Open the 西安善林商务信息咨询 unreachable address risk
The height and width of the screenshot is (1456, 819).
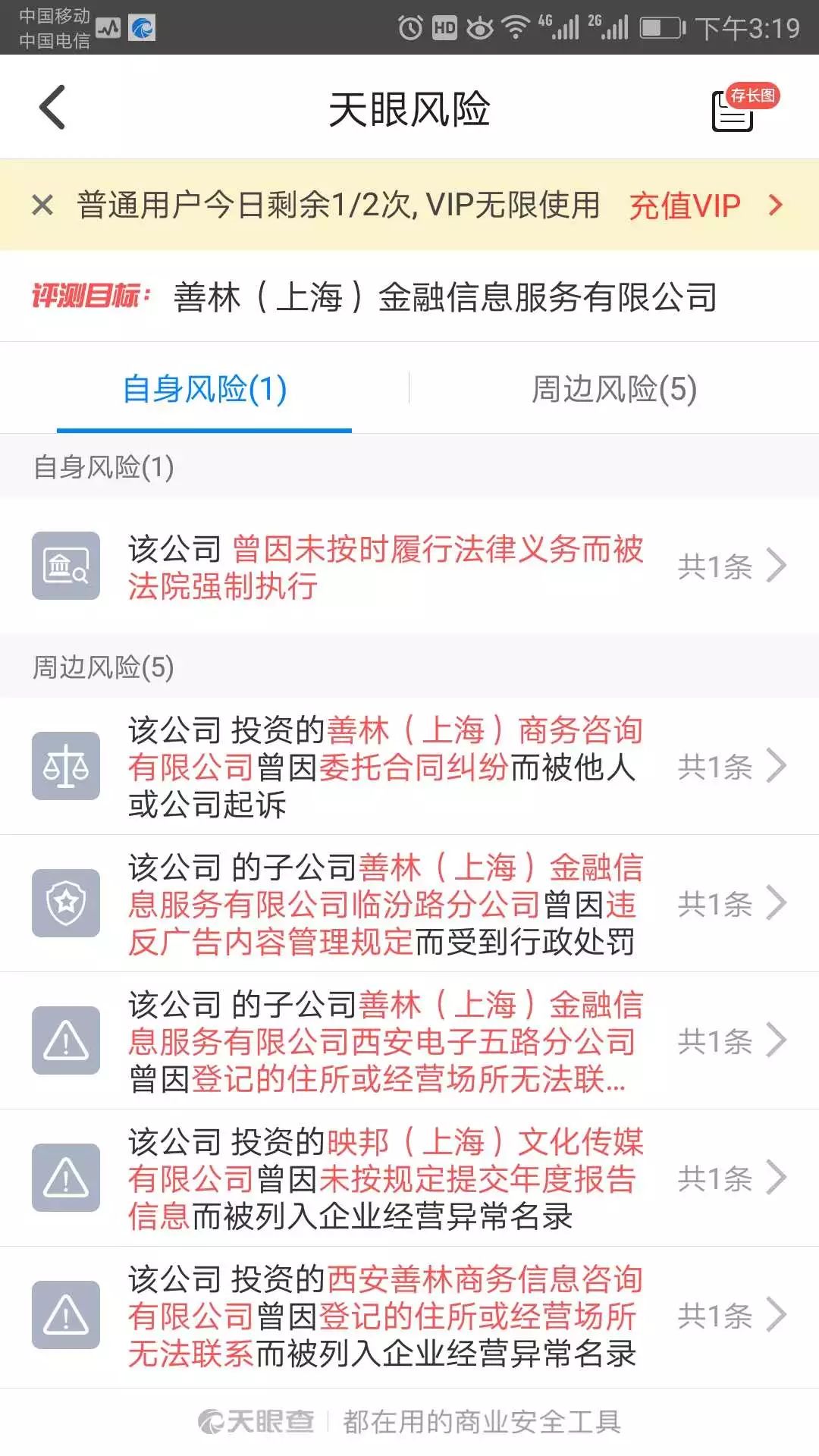[409, 1315]
